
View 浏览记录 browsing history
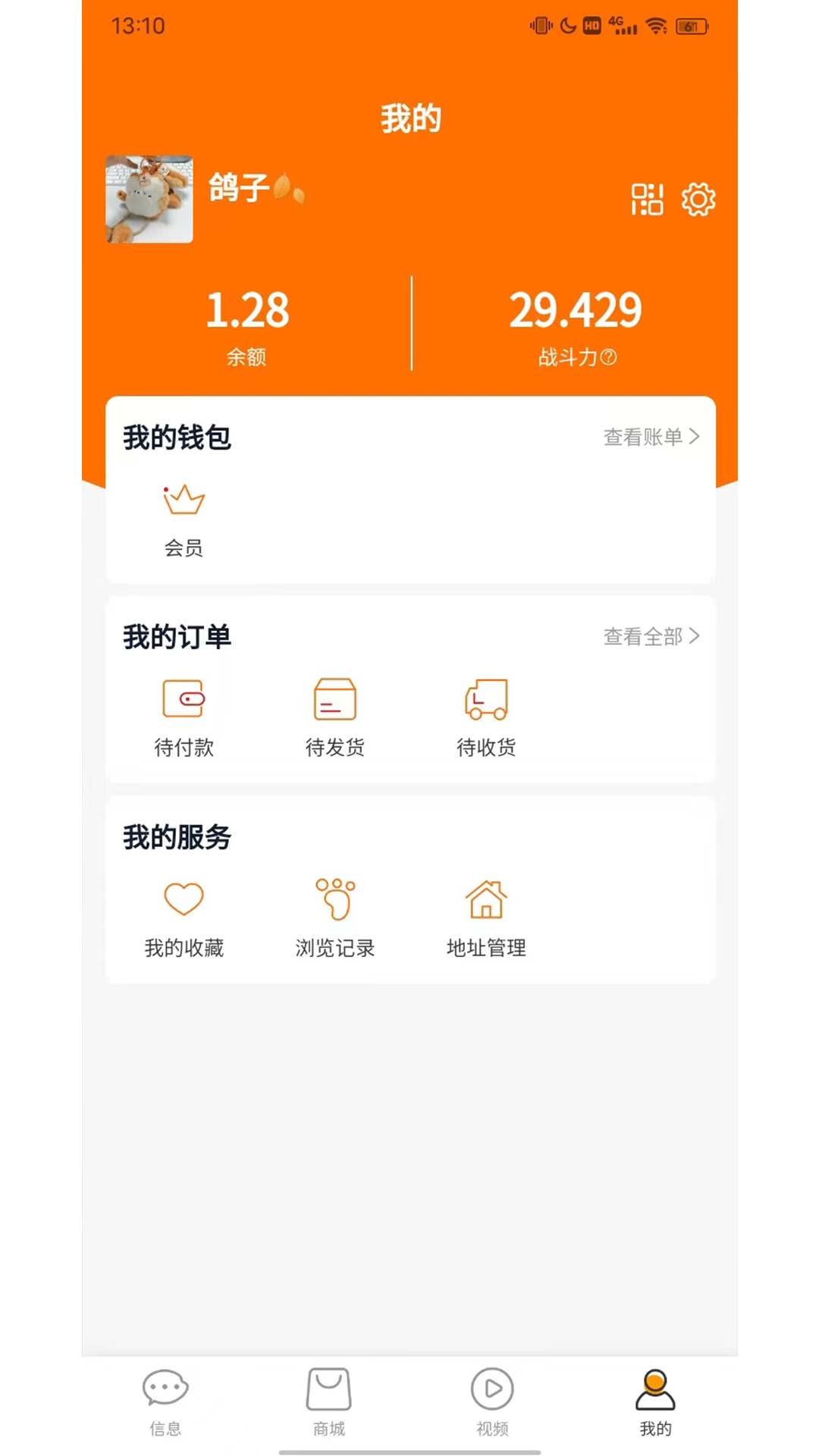pos(334,918)
